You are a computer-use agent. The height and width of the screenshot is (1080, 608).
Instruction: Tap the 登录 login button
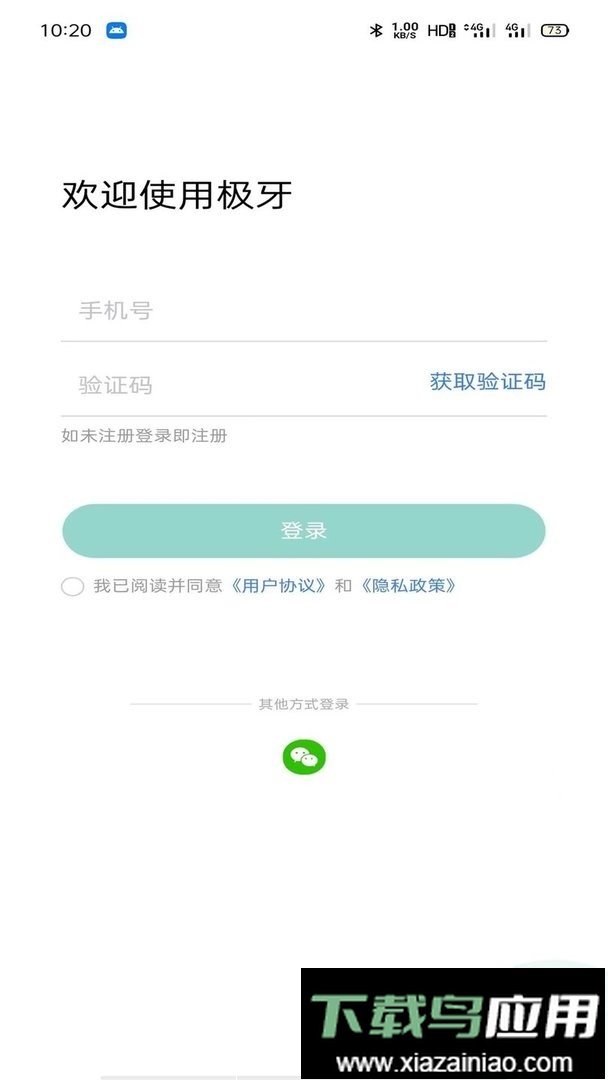pos(303,531)
